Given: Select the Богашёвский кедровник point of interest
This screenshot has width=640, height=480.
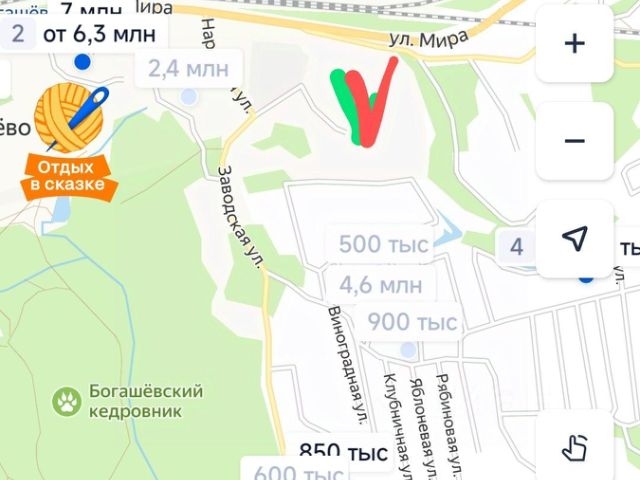Looking at the screenshot, I should (67, 402).
